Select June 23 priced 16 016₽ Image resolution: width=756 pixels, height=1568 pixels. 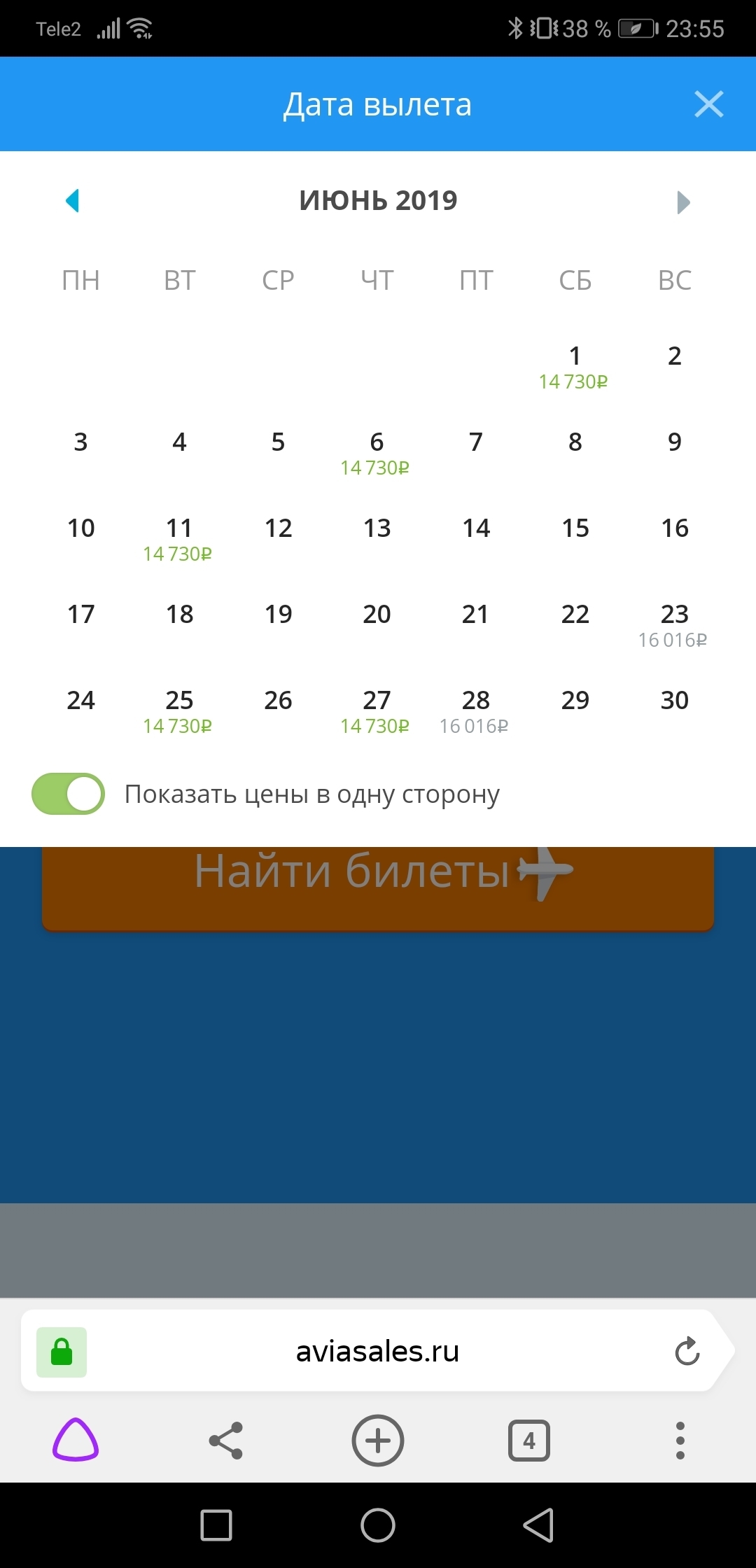(x=674, y=625)
